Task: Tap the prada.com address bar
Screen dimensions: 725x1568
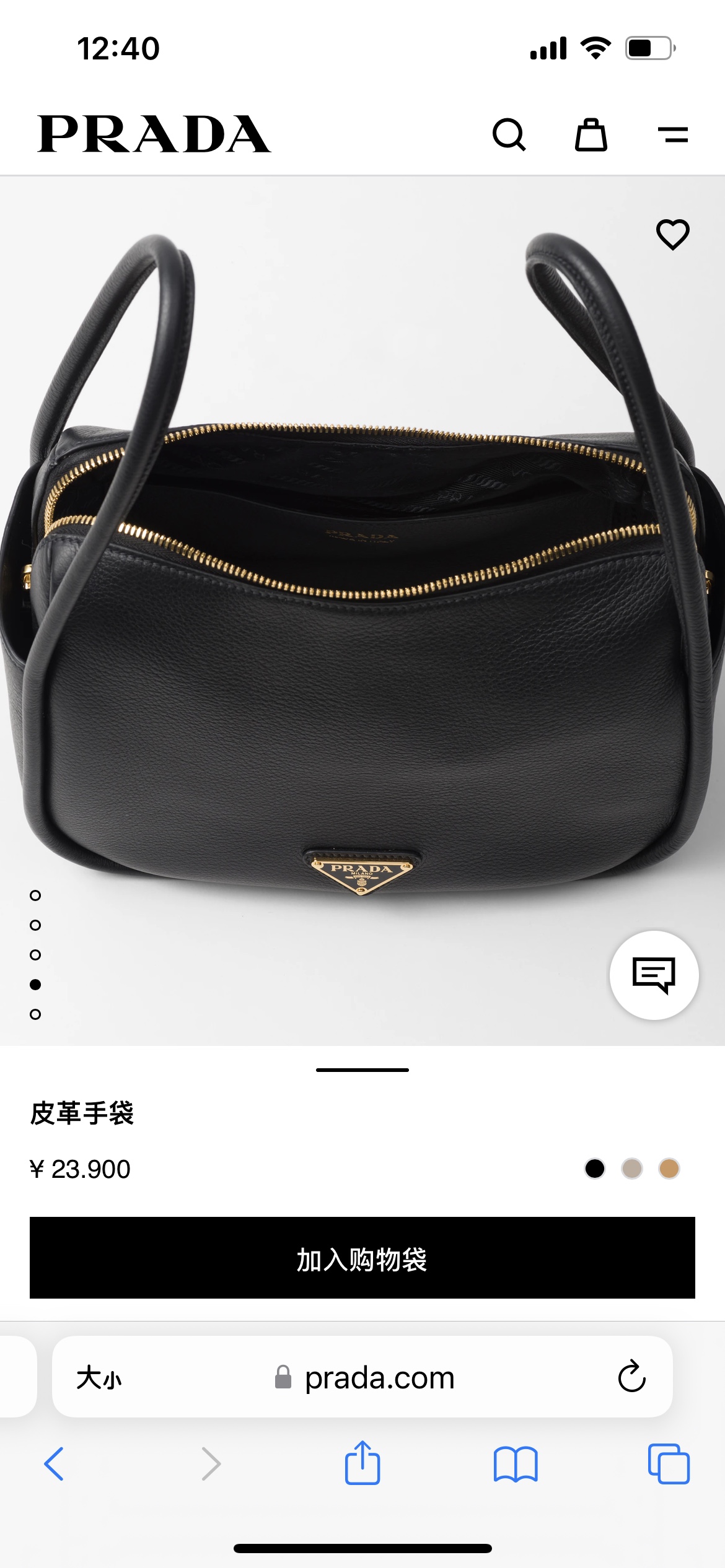Action: [x=362, y=1377]
